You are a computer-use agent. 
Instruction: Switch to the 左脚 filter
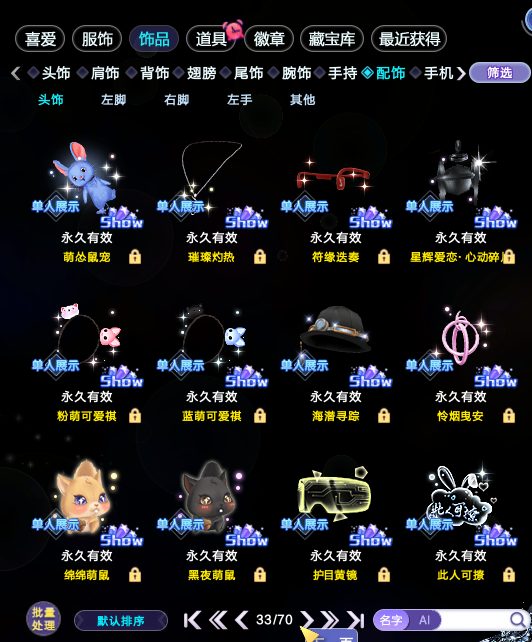click(113, 99)
